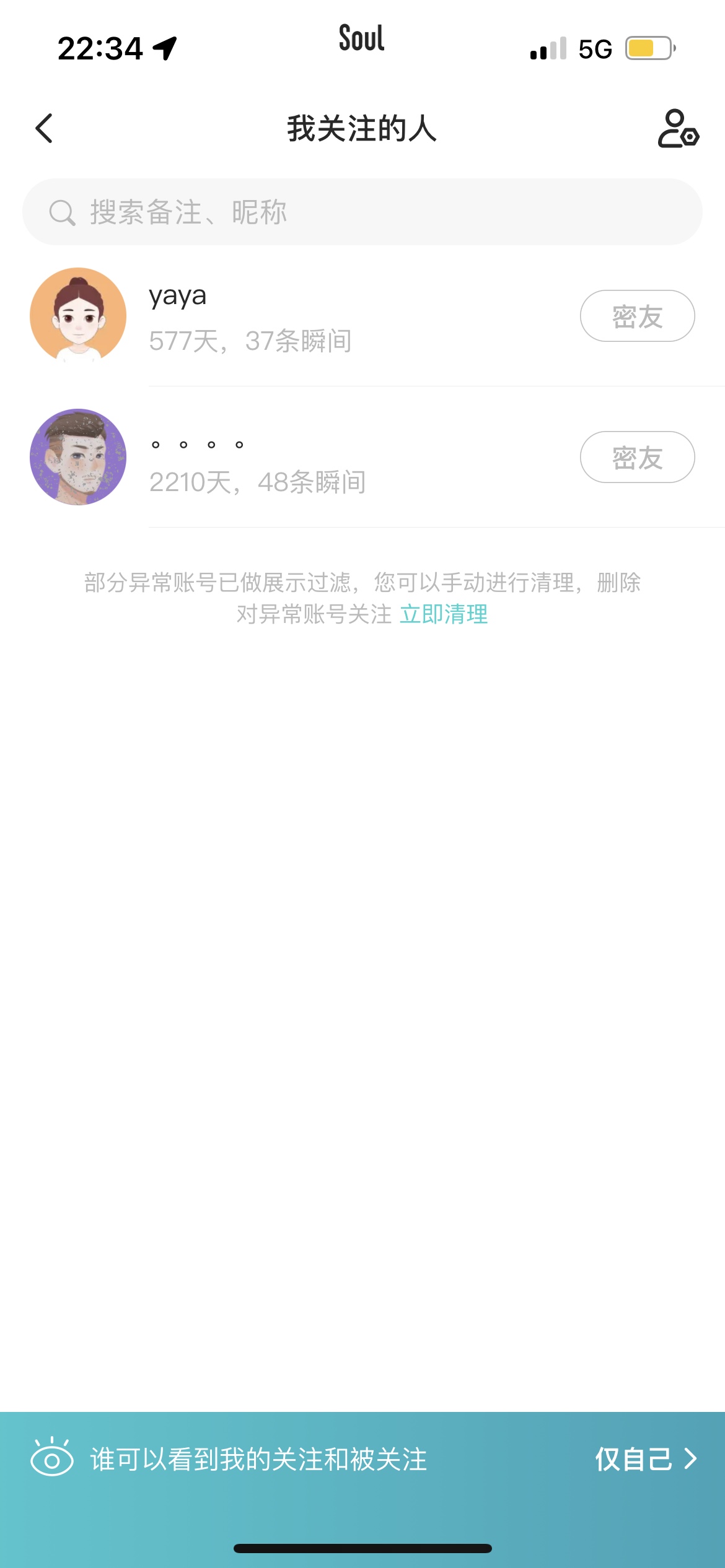
Task: Open the follow visibility setting showing 仅自己
Action: (644, 1460)
